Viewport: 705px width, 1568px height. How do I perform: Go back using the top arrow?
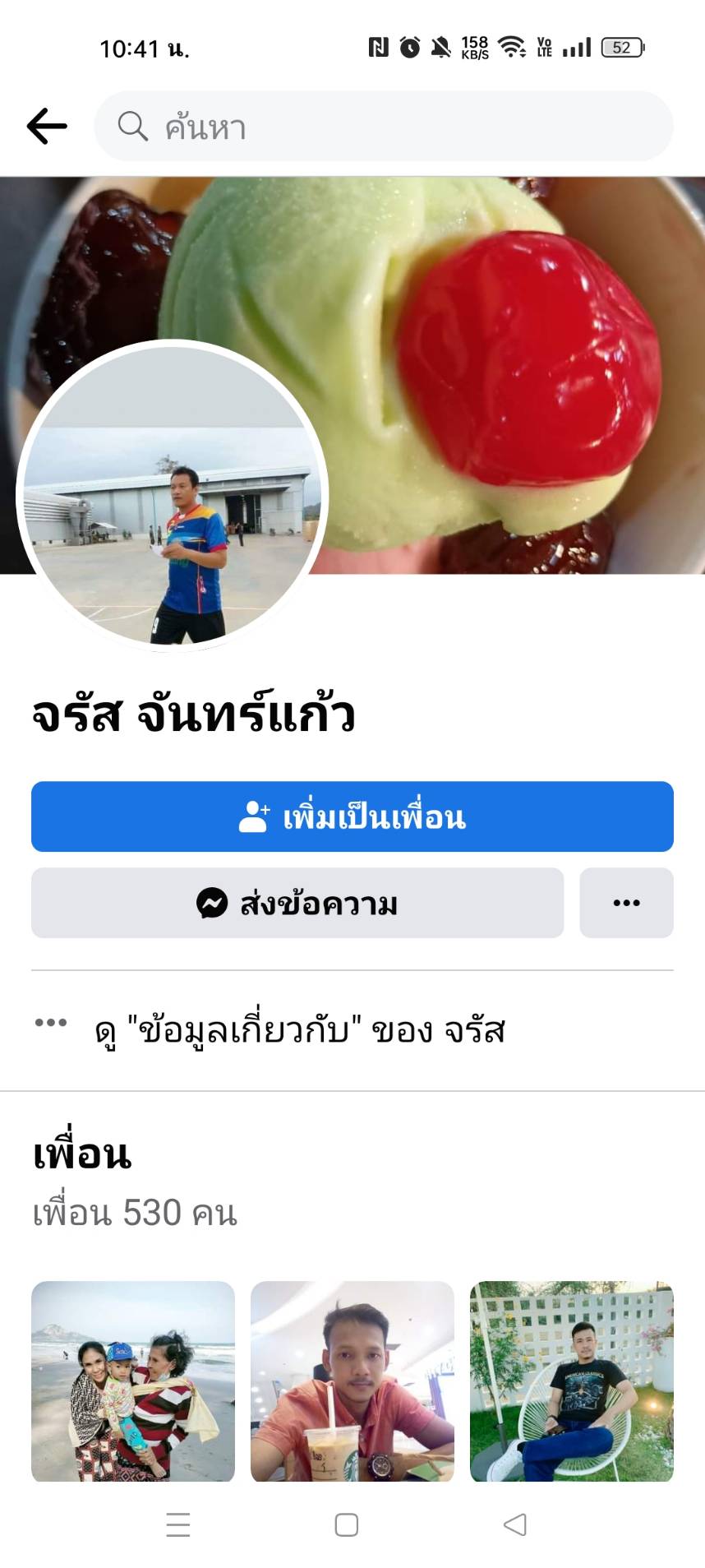[47, 127]
